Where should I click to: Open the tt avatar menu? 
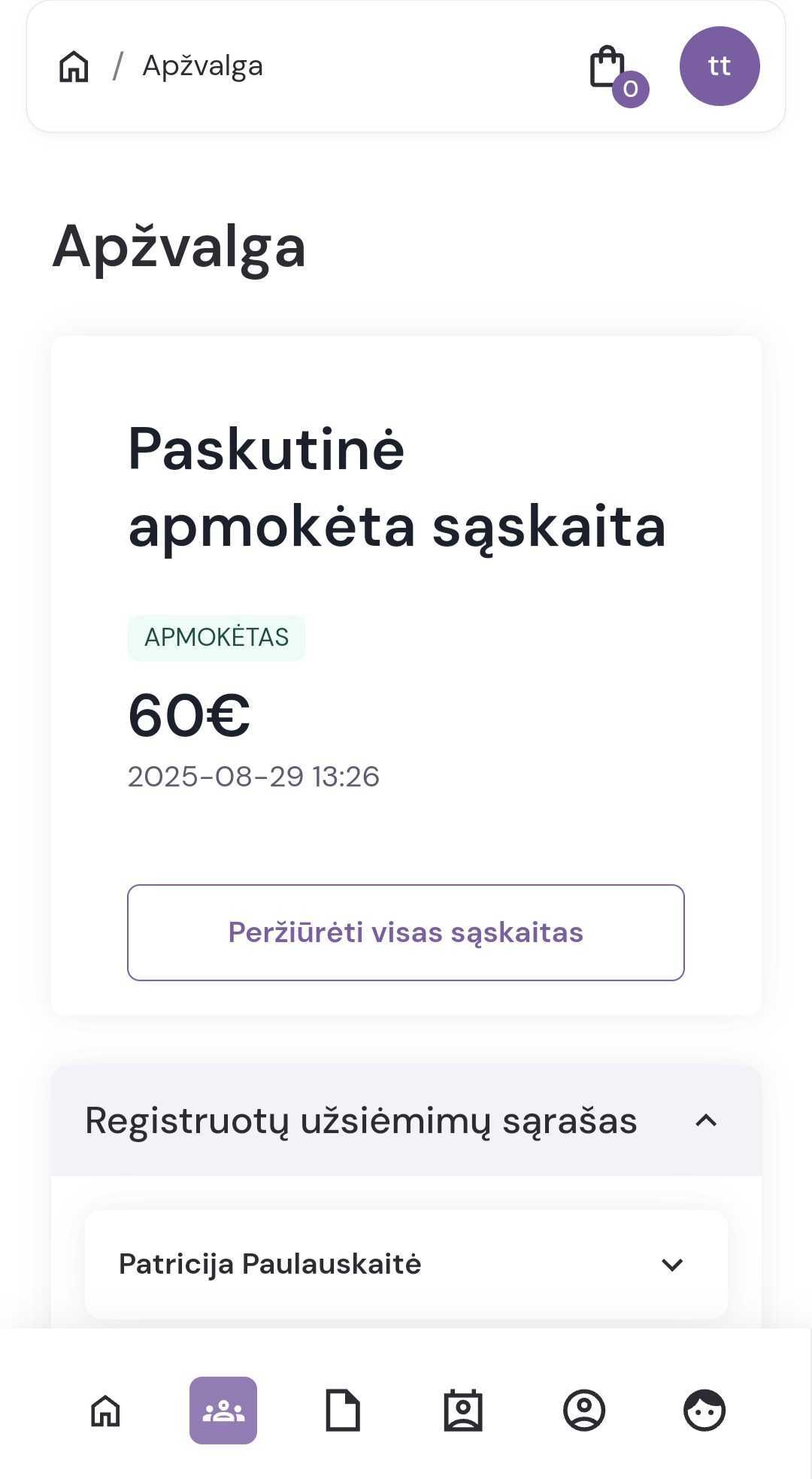[x=719, y=66]
